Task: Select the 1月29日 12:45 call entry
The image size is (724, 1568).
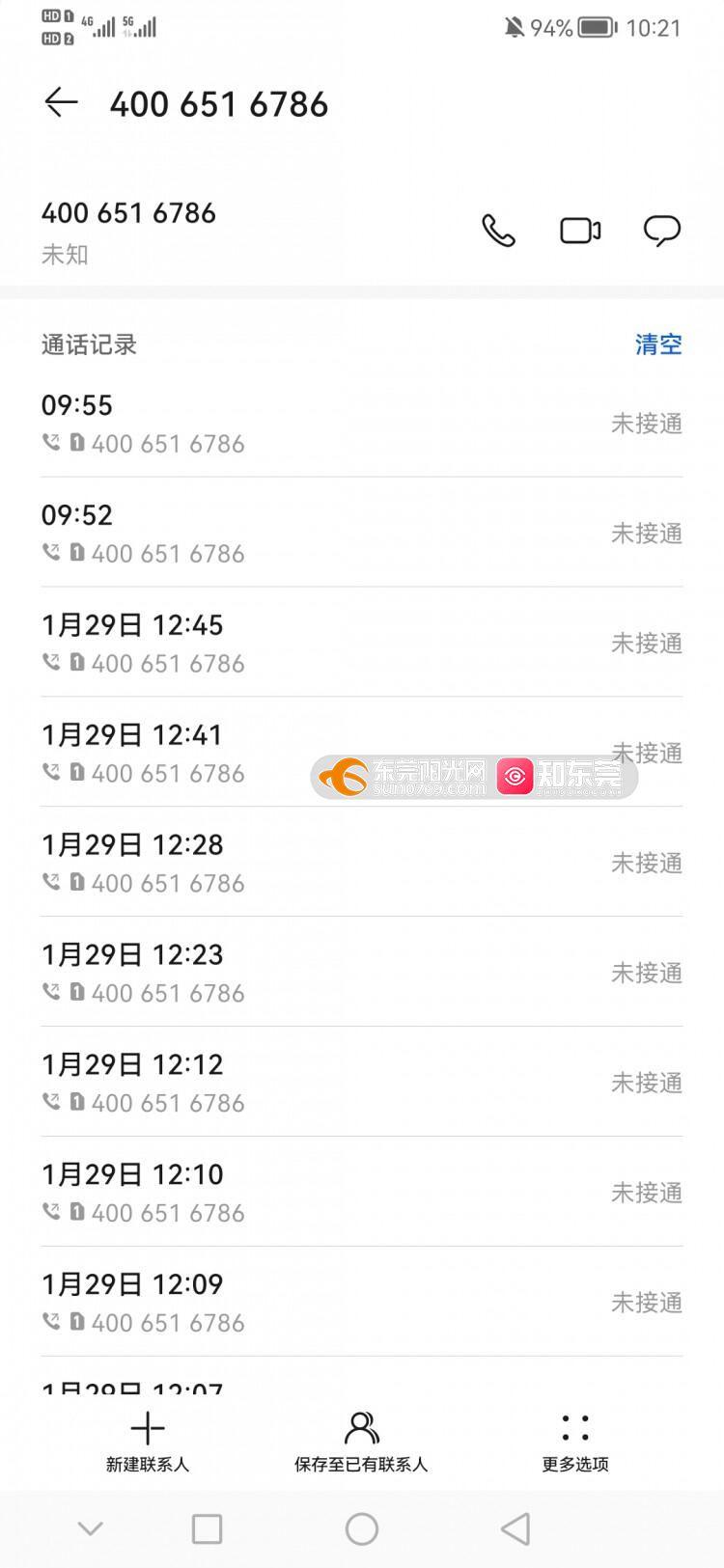Action: pos(362,643)
